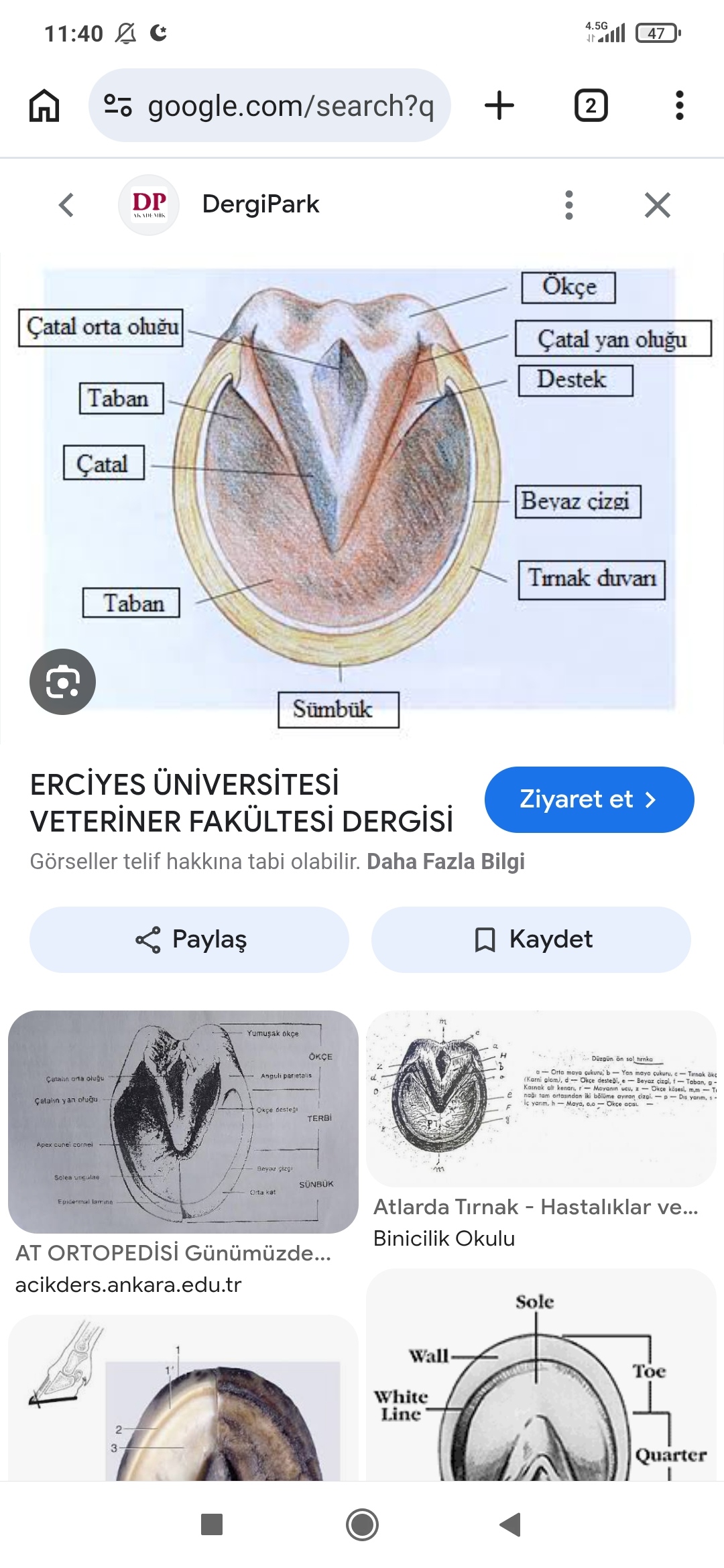Show recent apps from the navigation bar
Screen dimensions: 724x1568
[x=212, y=1524]
